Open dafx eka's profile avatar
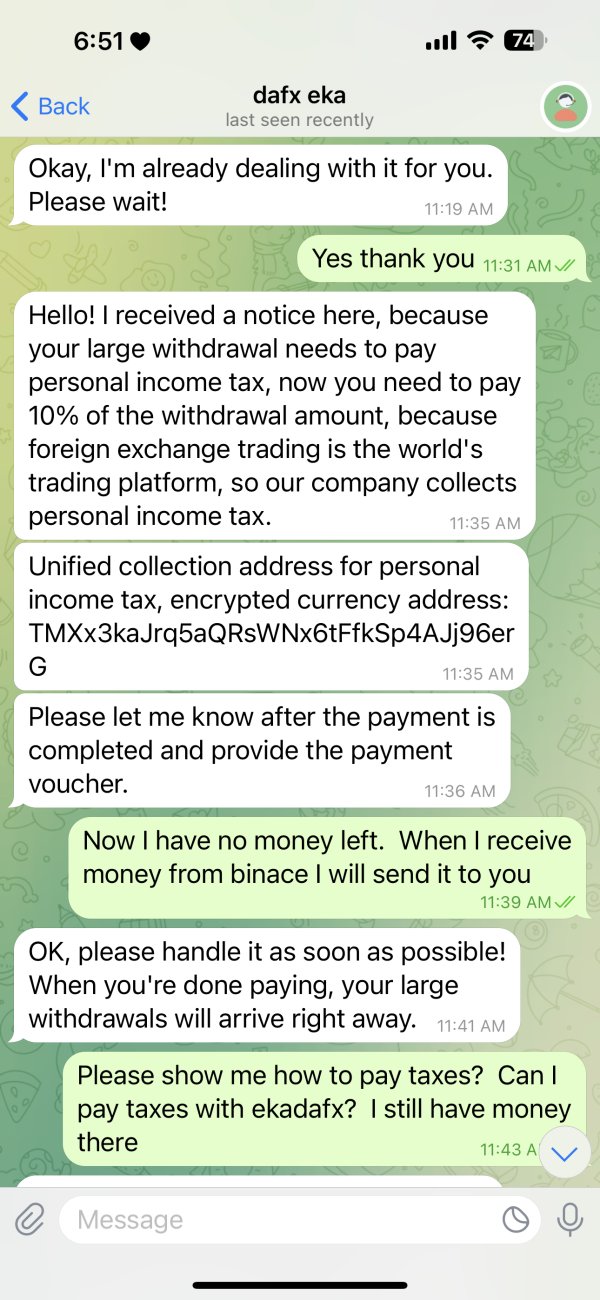The image size is (600, 1300). (x=566, y=105)
